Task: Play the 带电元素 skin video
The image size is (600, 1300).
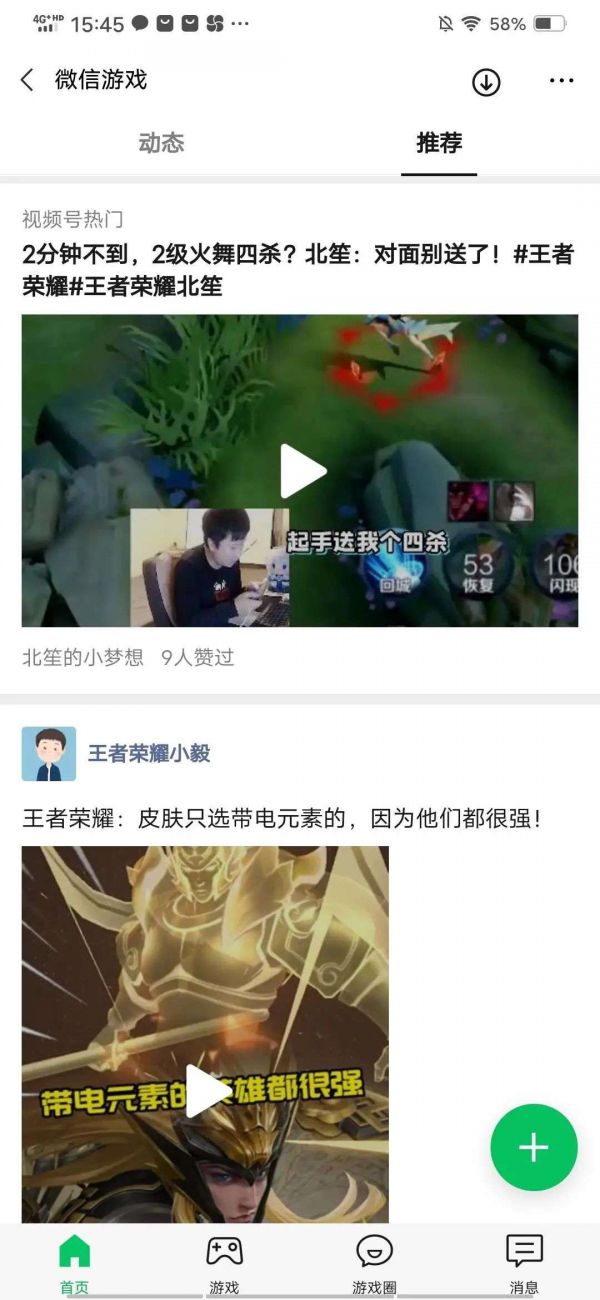Action: [208, 1090]
